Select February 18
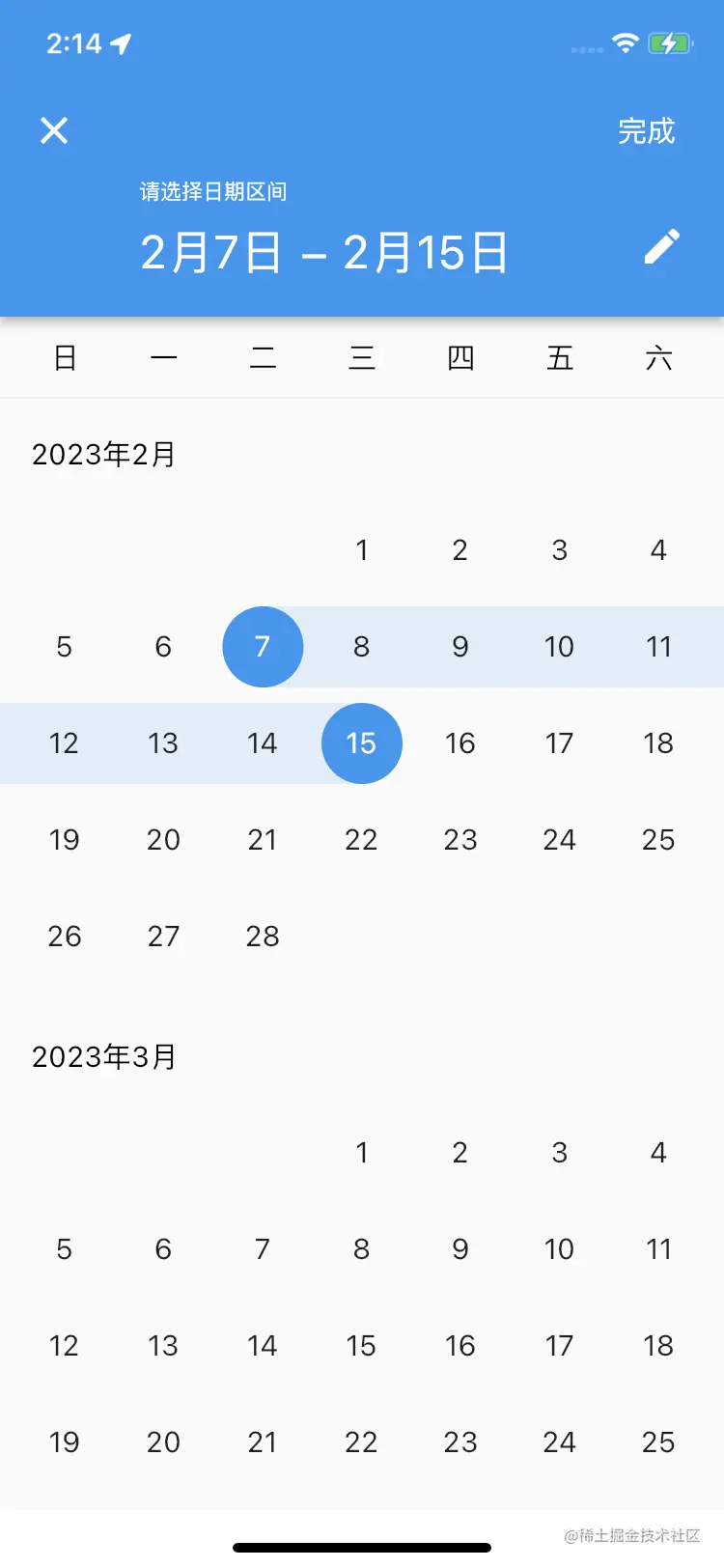Image resolution: width=724 pixels, height=1568 pixels. coord(658,743)
